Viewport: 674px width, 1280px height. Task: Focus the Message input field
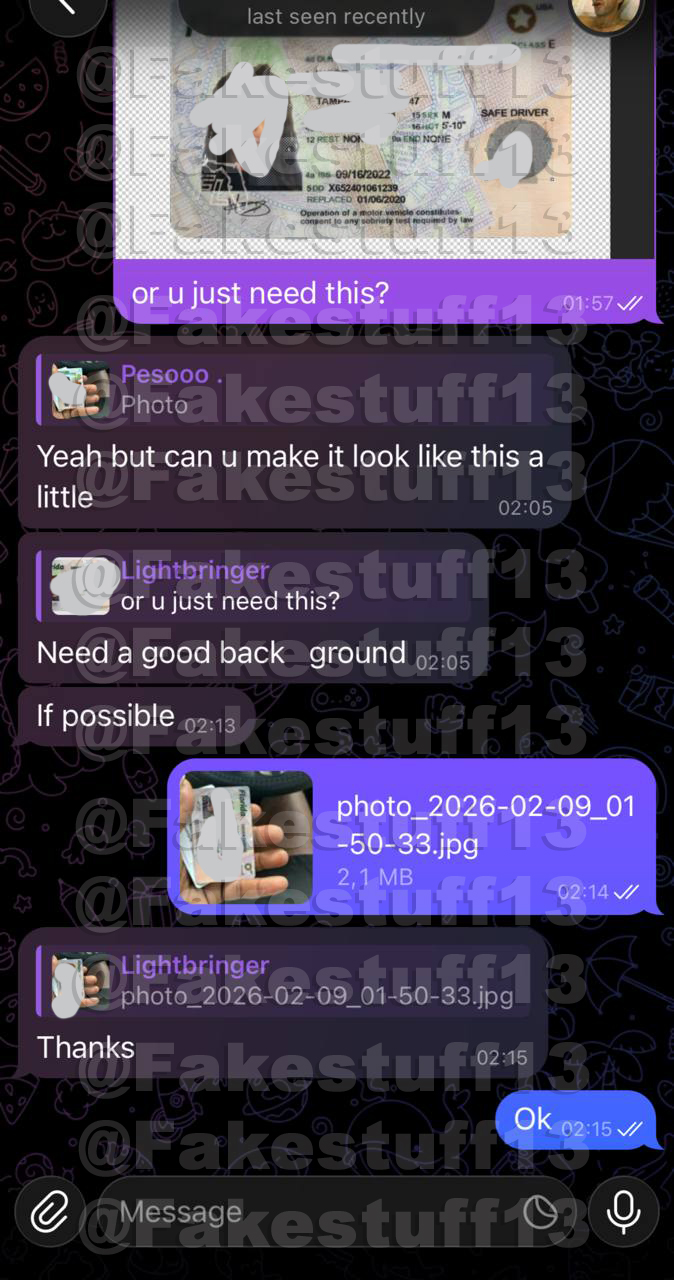pyautogui.click(x=310, y=1212)
